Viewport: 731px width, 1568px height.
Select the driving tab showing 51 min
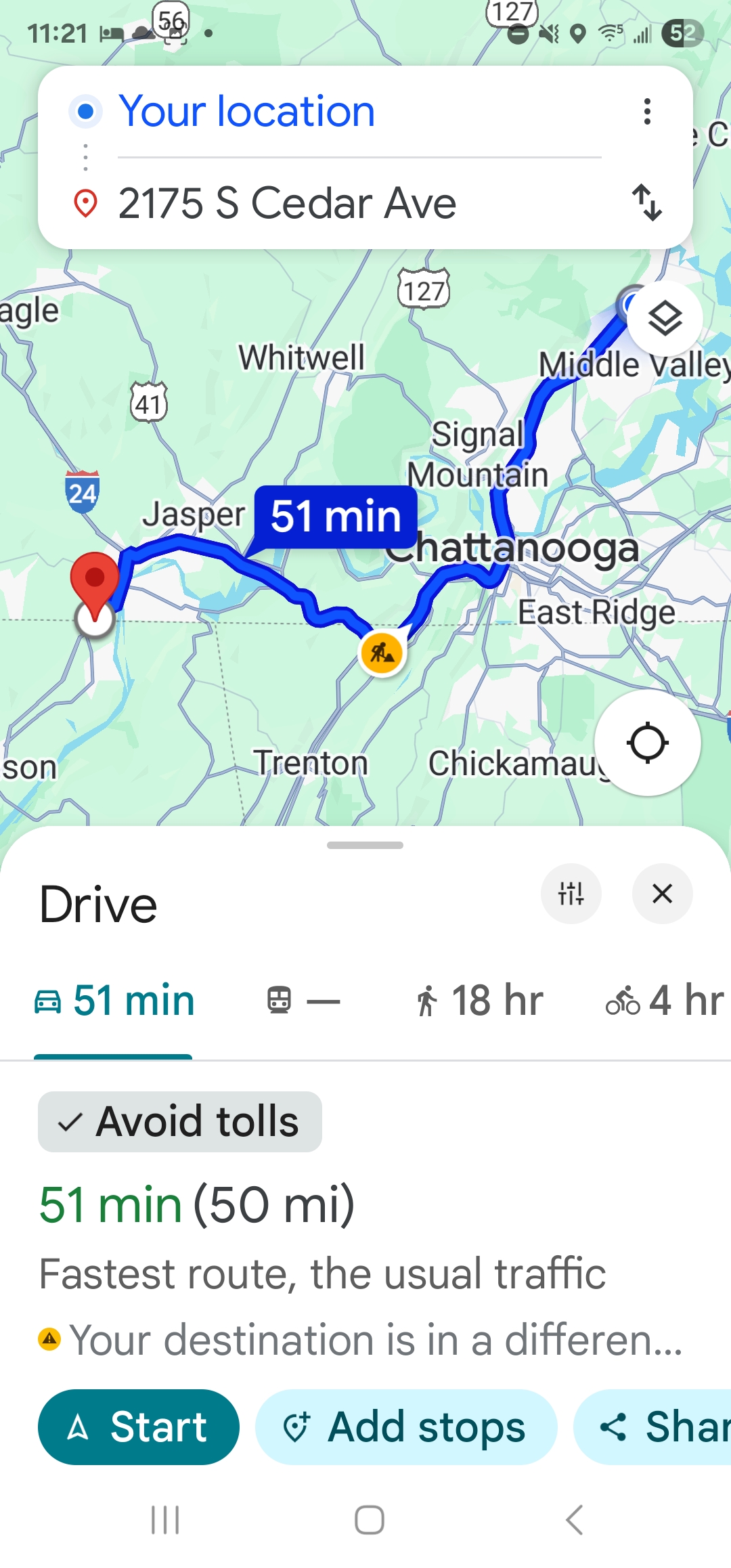pos(114,1001)
